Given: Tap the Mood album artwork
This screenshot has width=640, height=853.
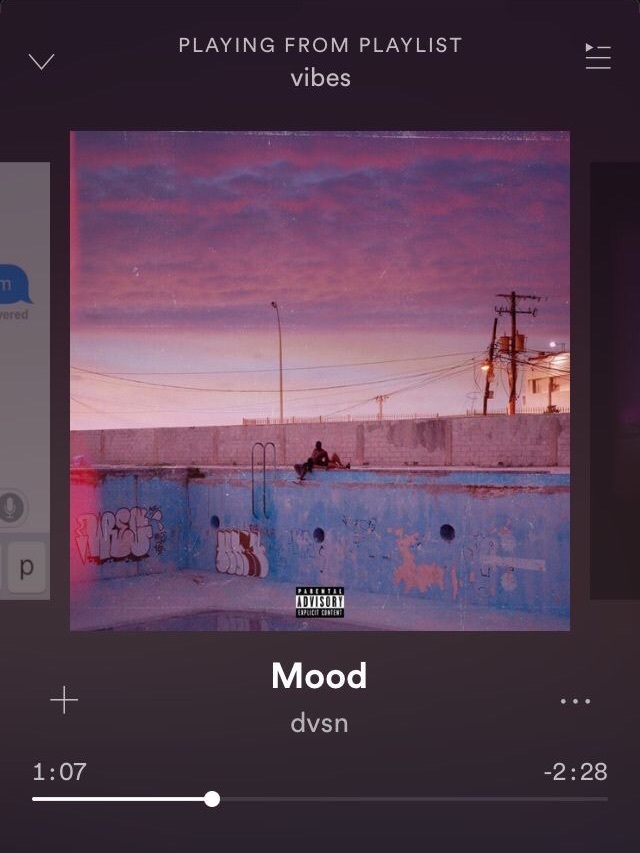Looking at the screenshot, I should (320, 380).
